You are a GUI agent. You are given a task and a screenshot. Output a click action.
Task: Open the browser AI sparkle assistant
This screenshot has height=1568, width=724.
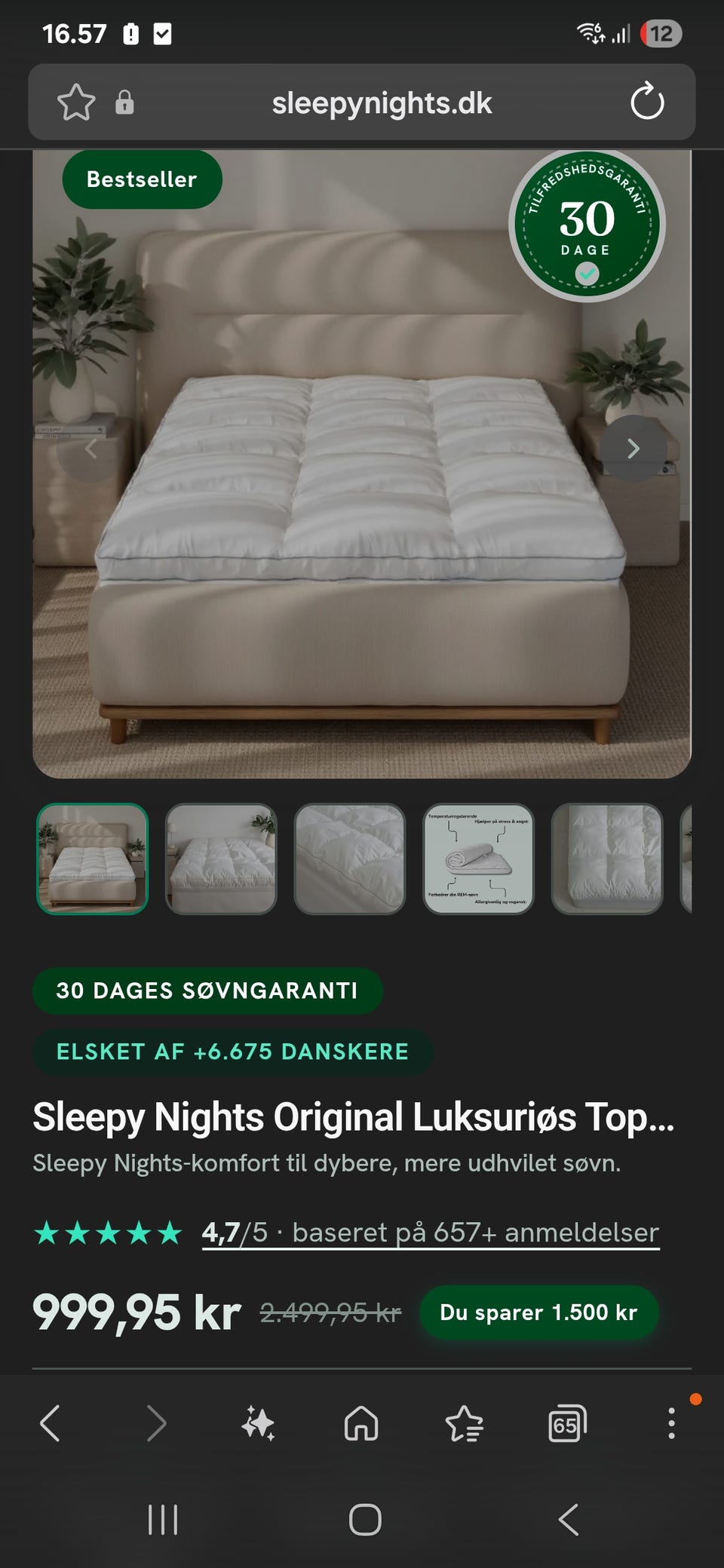(x=259, y=1423)
